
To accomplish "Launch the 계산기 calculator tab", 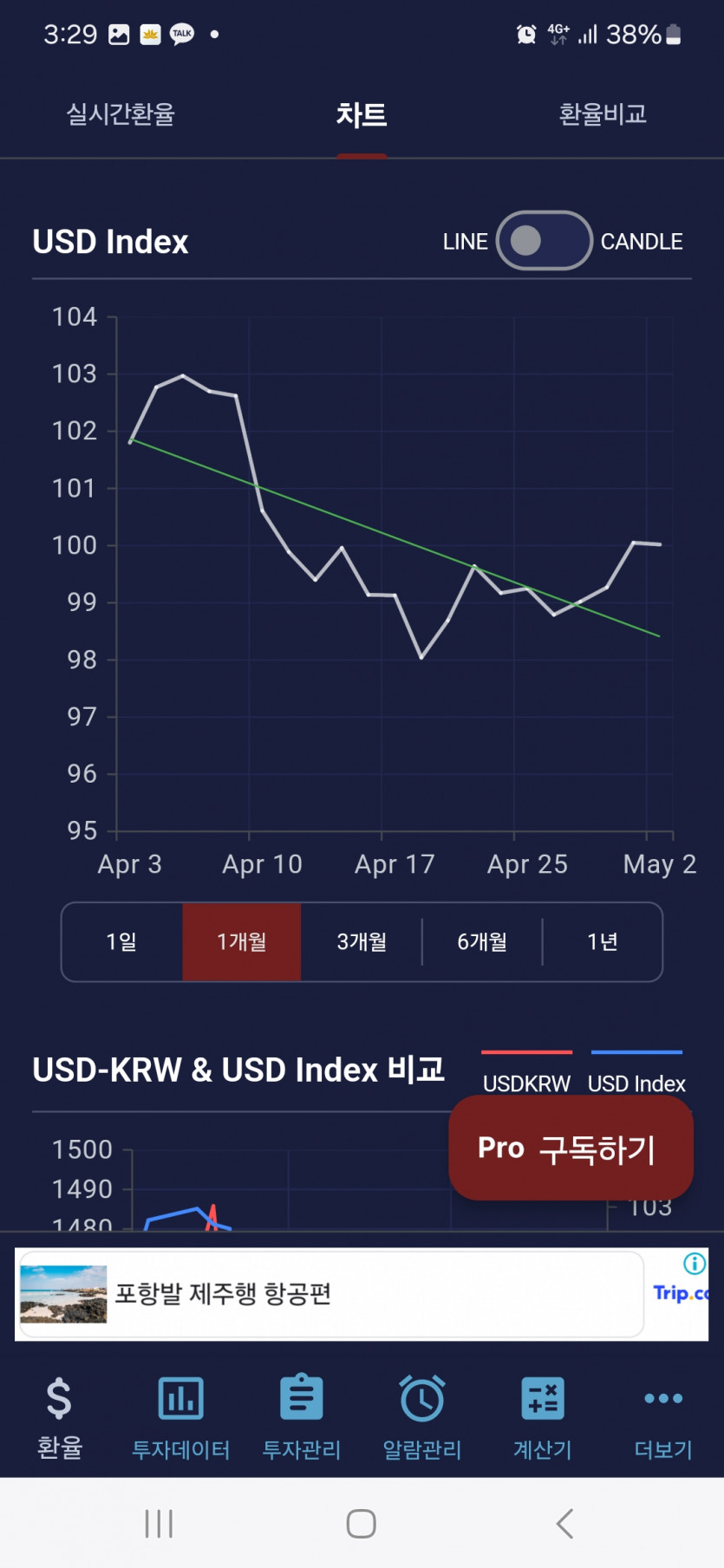I will (543, 1418).
